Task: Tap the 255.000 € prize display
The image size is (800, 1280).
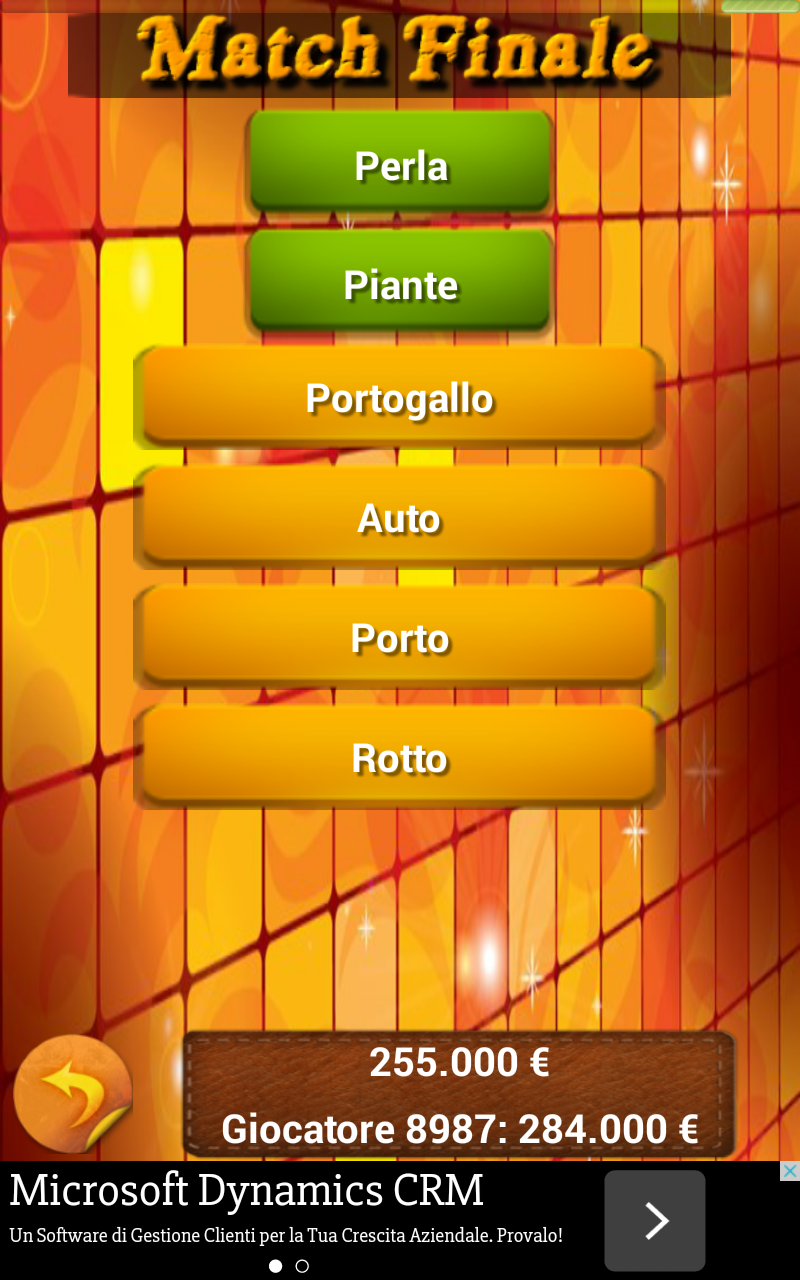Action: click(458, 1062)
